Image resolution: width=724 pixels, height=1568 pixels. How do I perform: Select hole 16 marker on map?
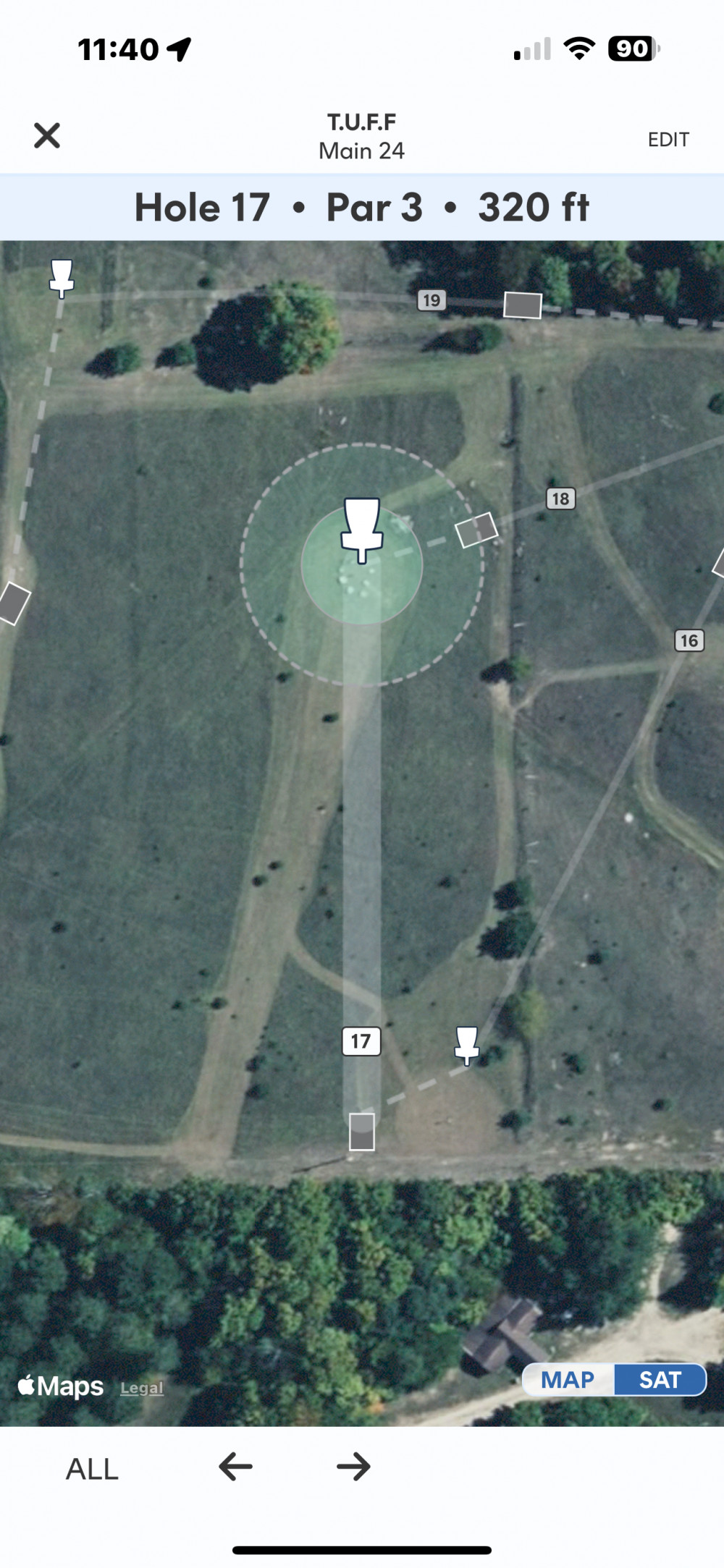point(689,640)
